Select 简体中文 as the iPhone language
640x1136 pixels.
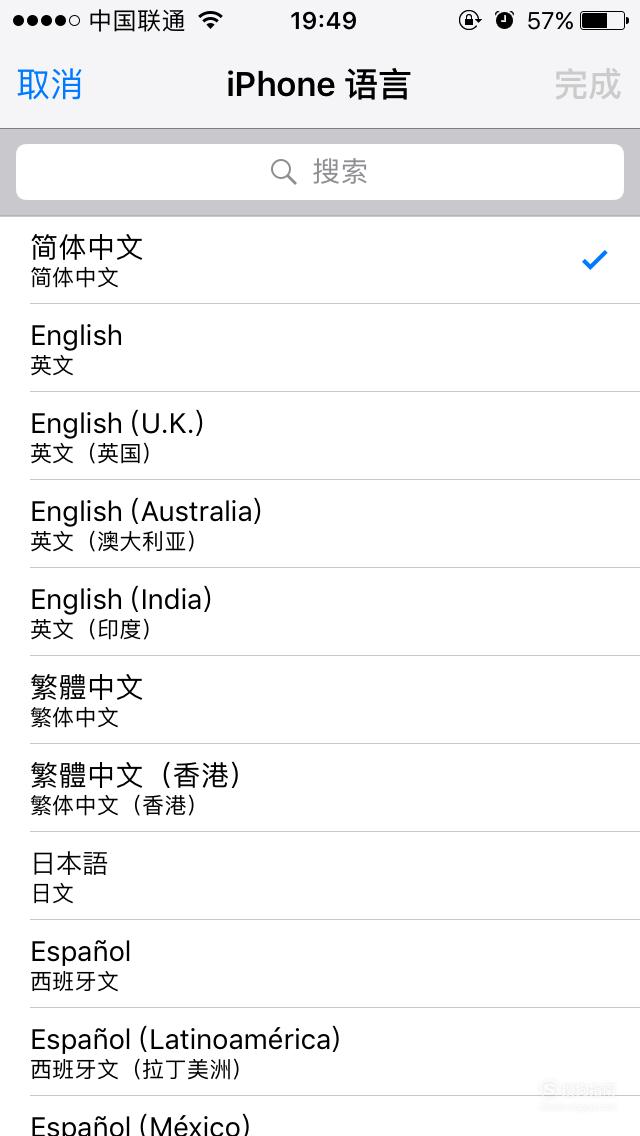pos(320,260)
